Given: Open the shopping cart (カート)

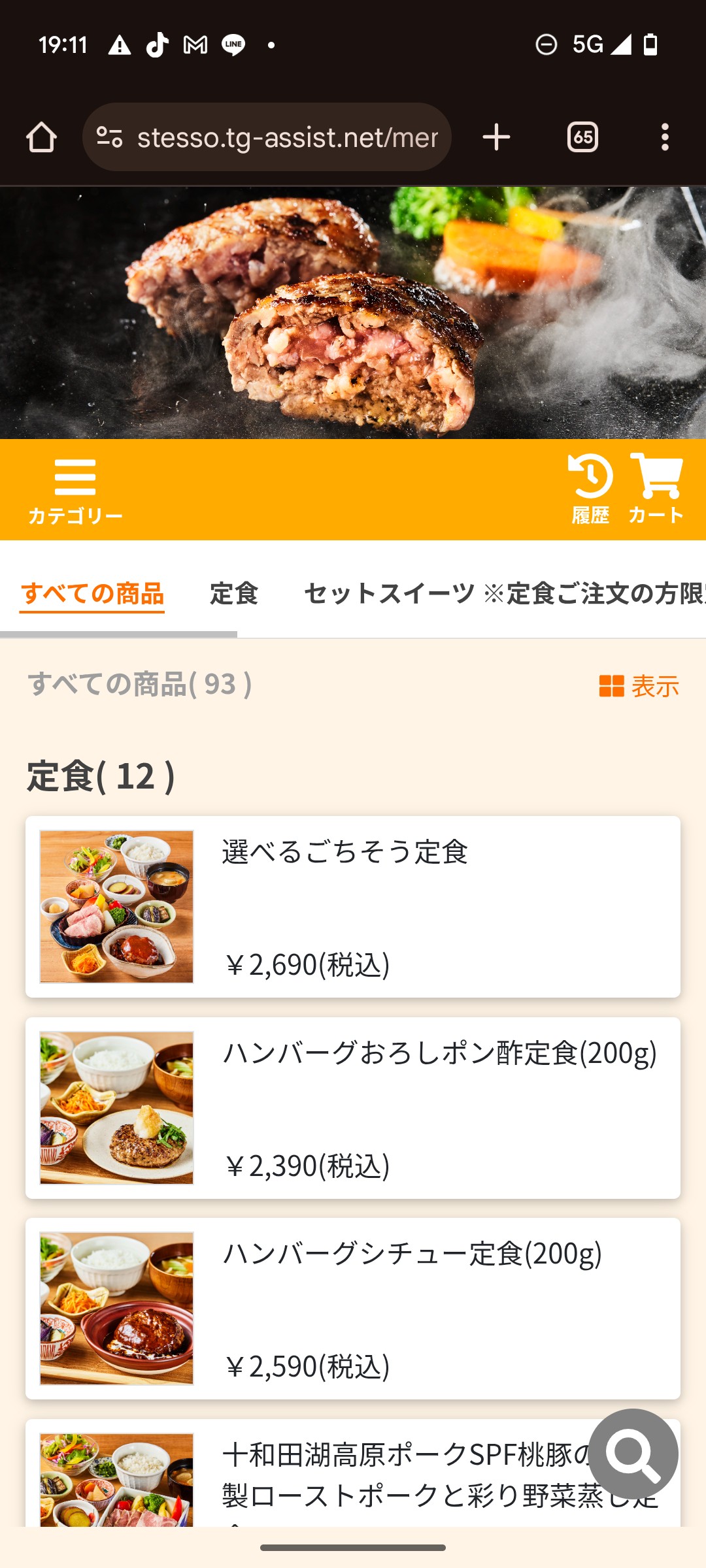Looking at the screenshot, I should coord(656,489).
